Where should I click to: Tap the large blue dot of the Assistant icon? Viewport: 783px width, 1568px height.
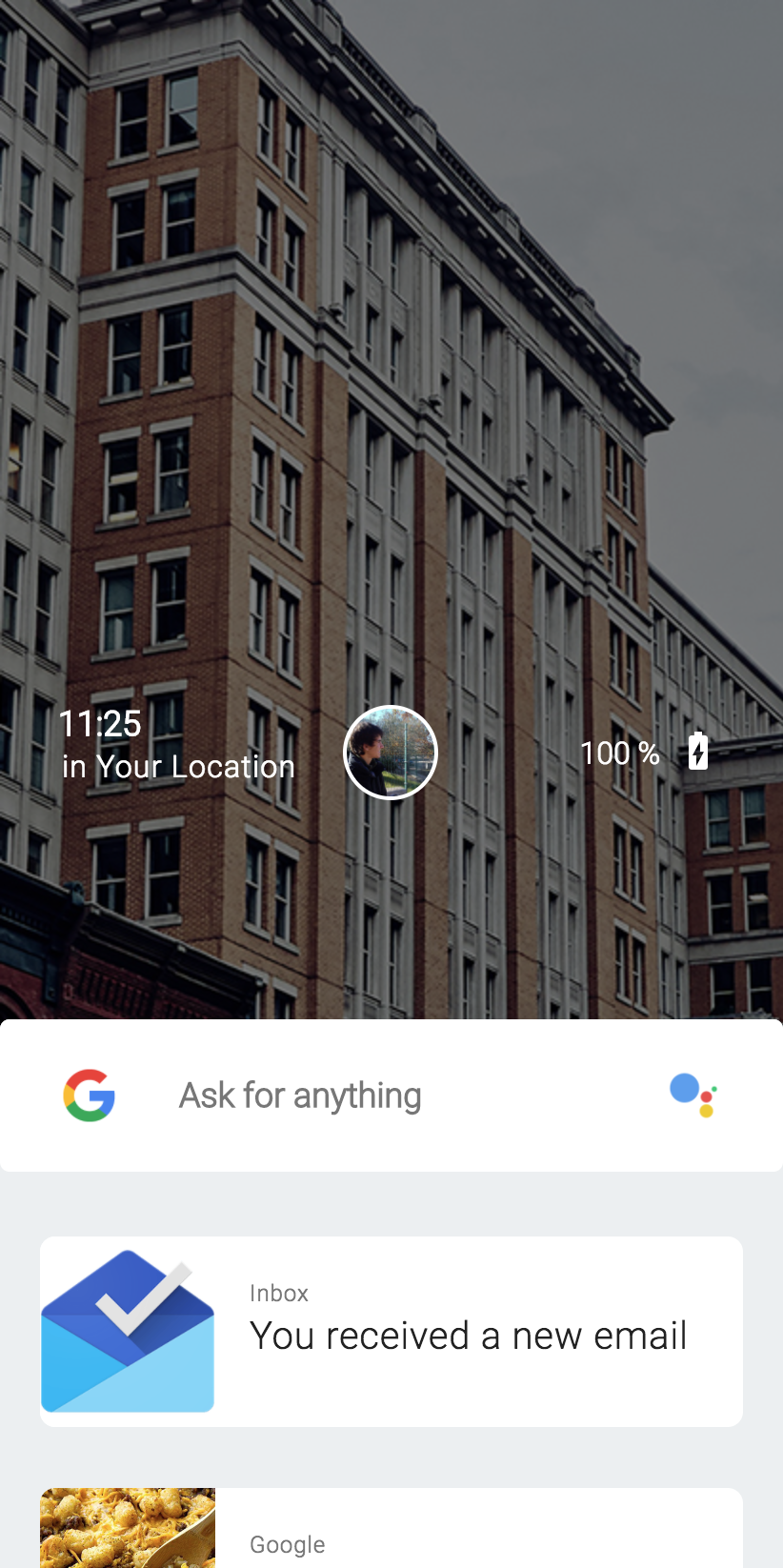click(685, 1088)
